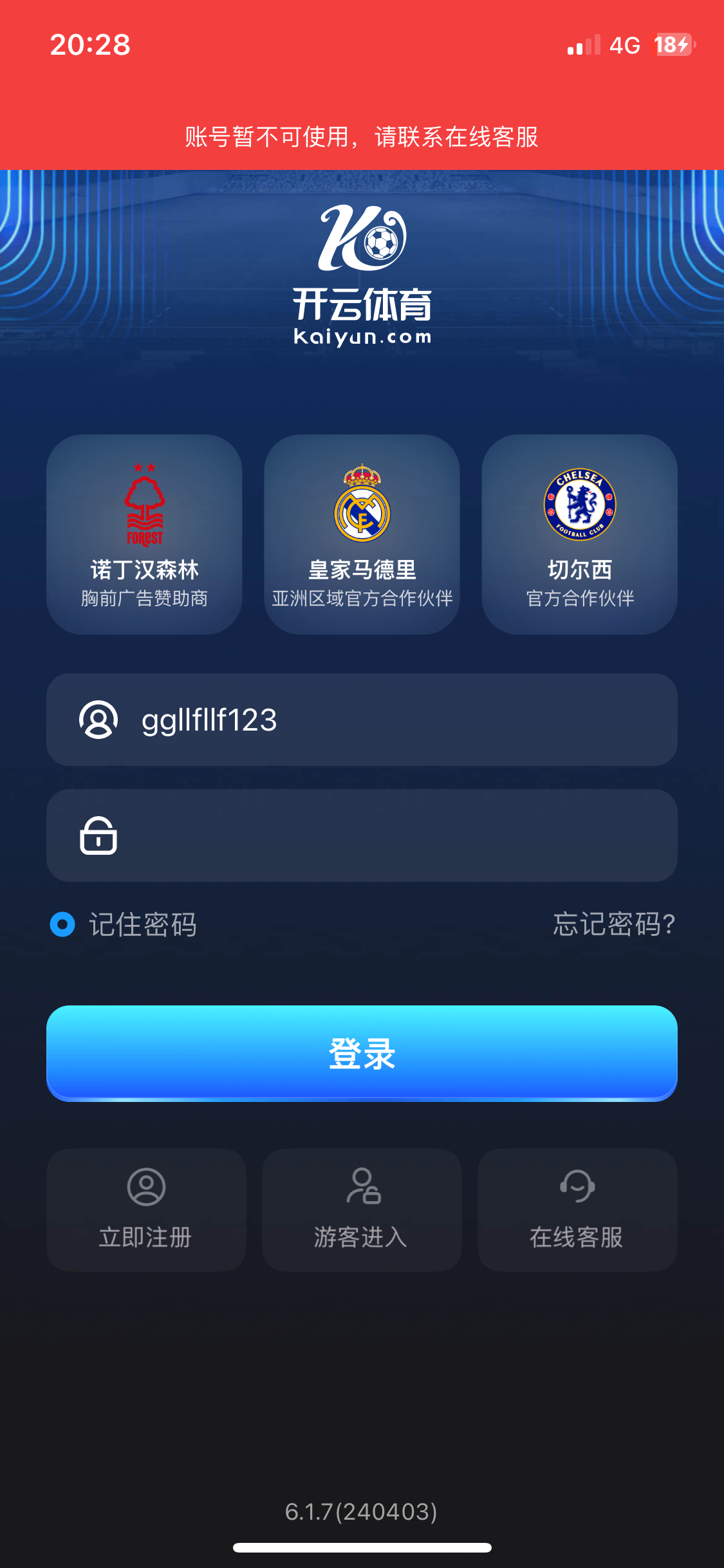The width and height of the screenshot is (724, 1568).
Task: Open 立即注册 to register an account
Action: 147,1237
